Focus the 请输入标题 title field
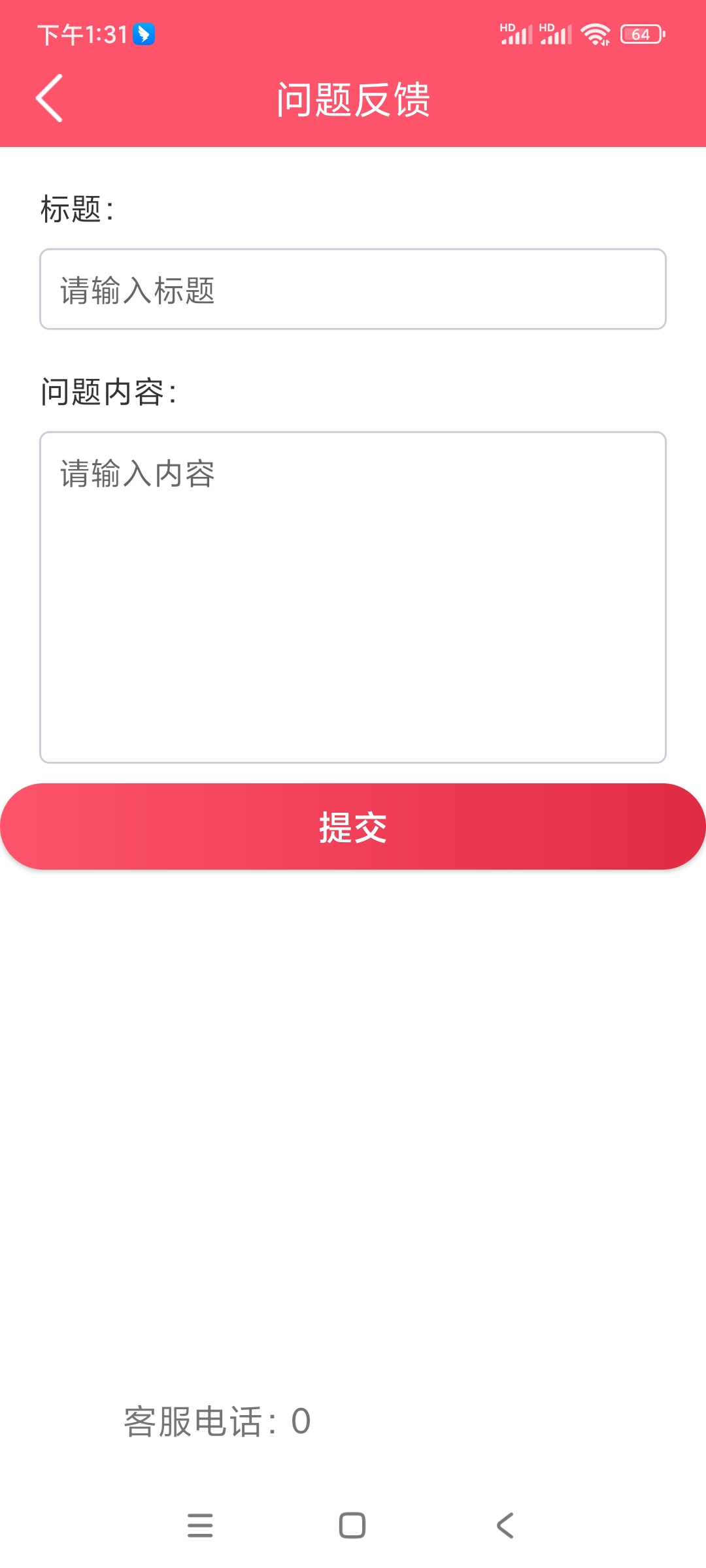 (x=353, y=289)
